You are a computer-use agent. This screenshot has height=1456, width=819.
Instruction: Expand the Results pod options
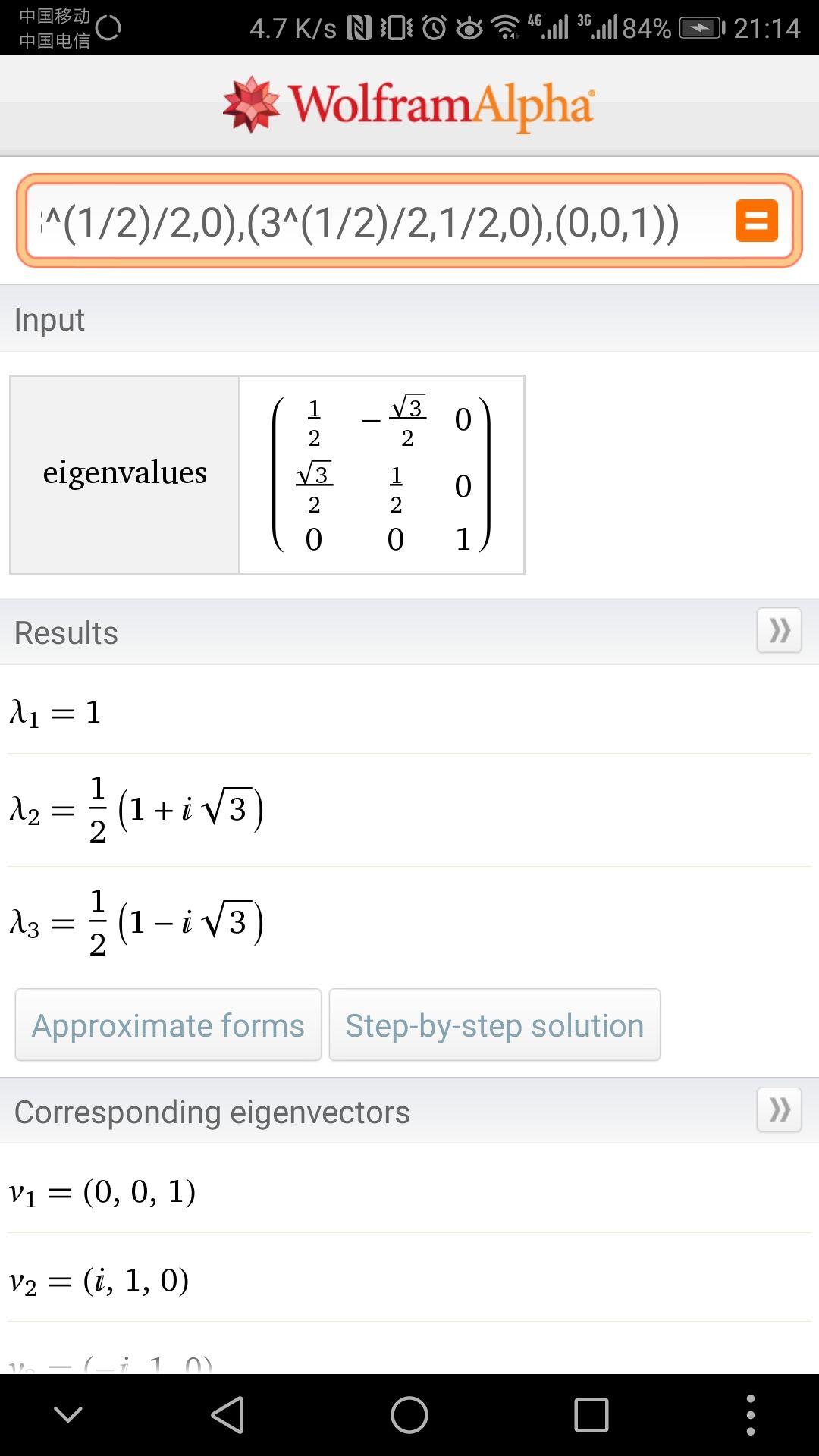click(x=779, y=630)
